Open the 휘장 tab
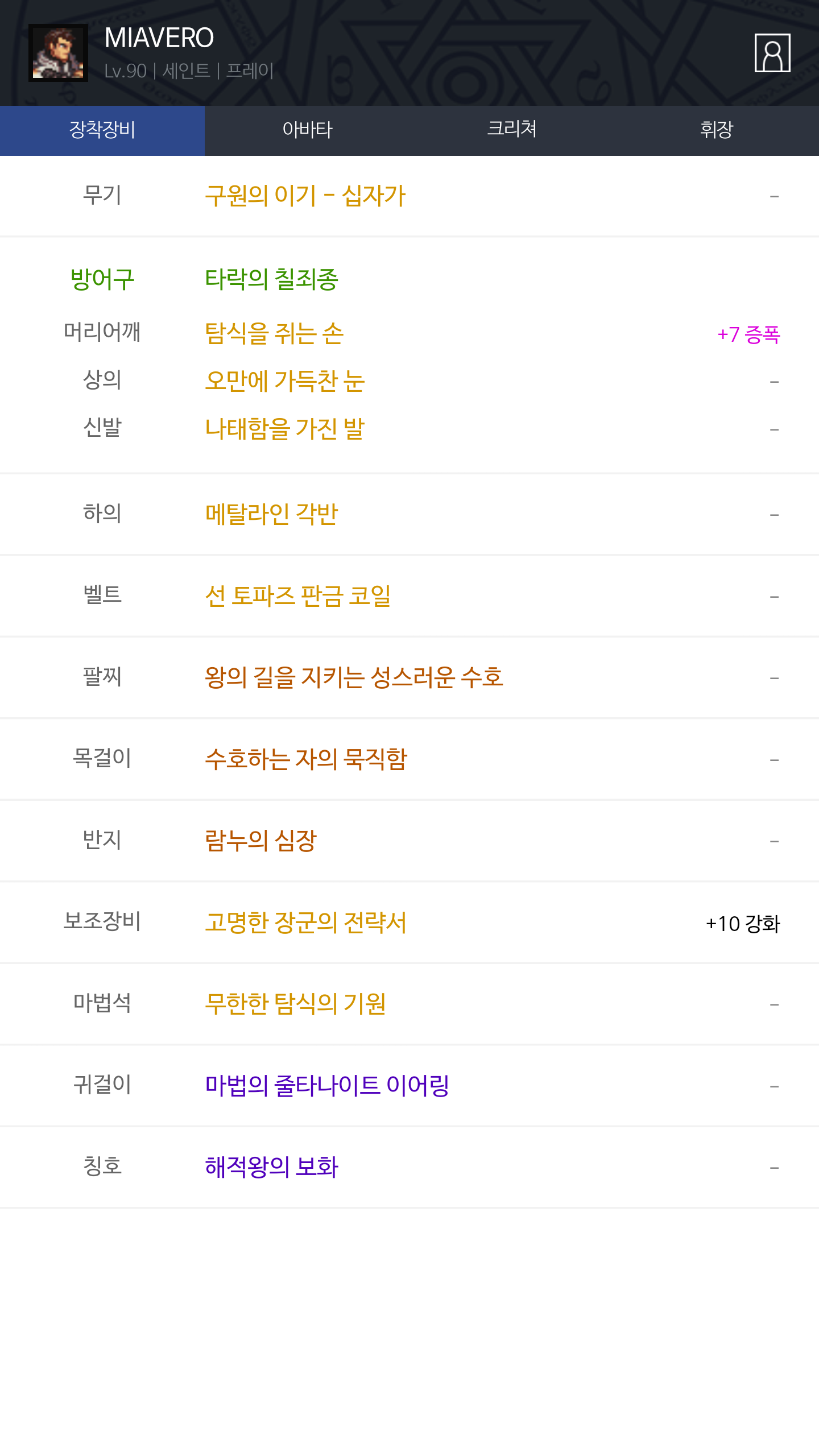Image resolution: width=819 pixels, height=1456 pixels. pyautogui.click(x=717, y=130)
